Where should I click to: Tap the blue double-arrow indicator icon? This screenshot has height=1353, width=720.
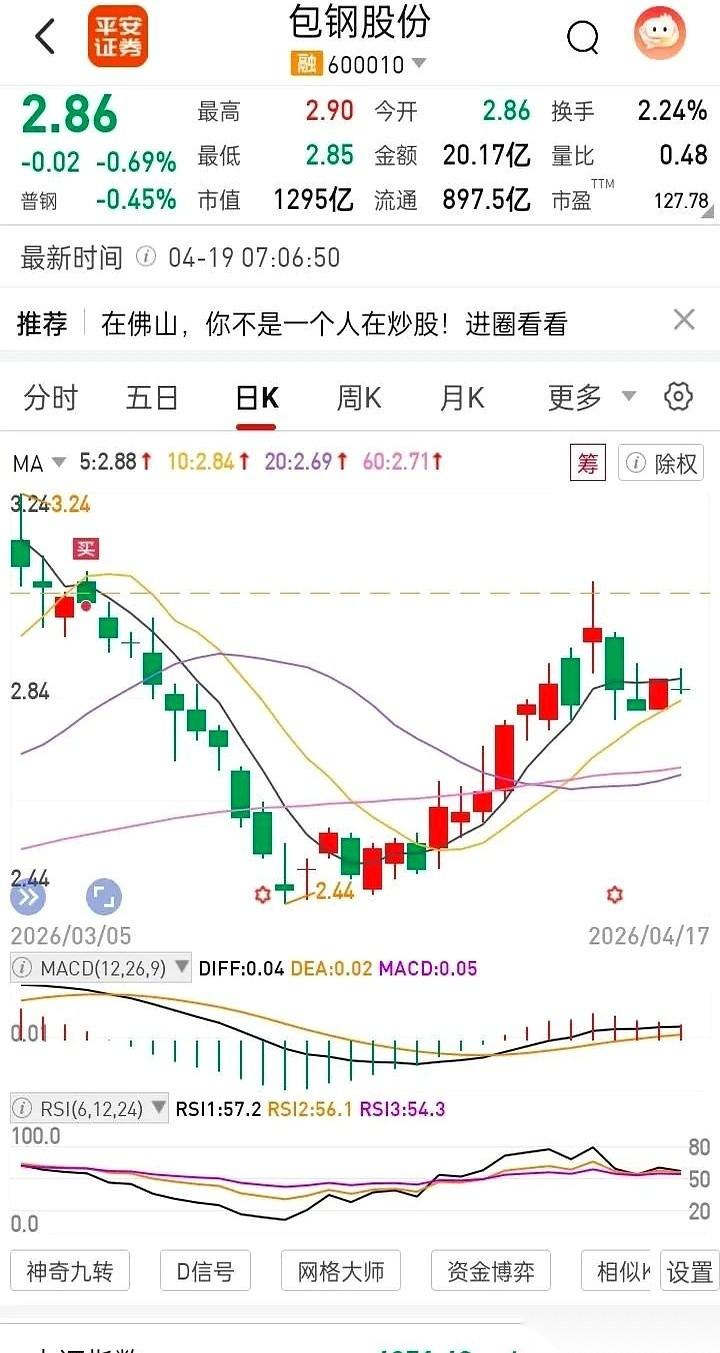(28, 897)
